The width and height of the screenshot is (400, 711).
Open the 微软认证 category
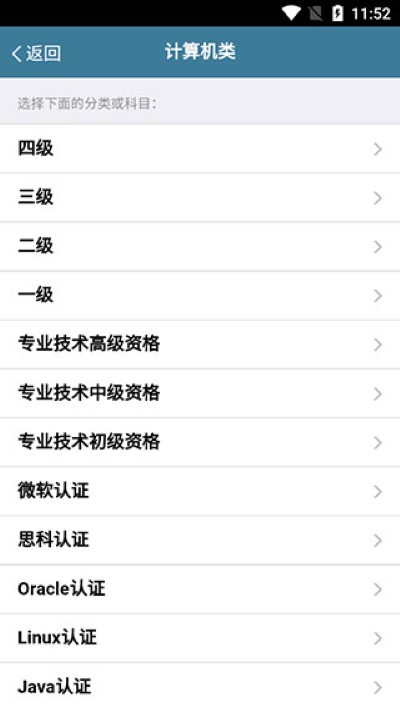pyautogui.click(x=200, y=492)
